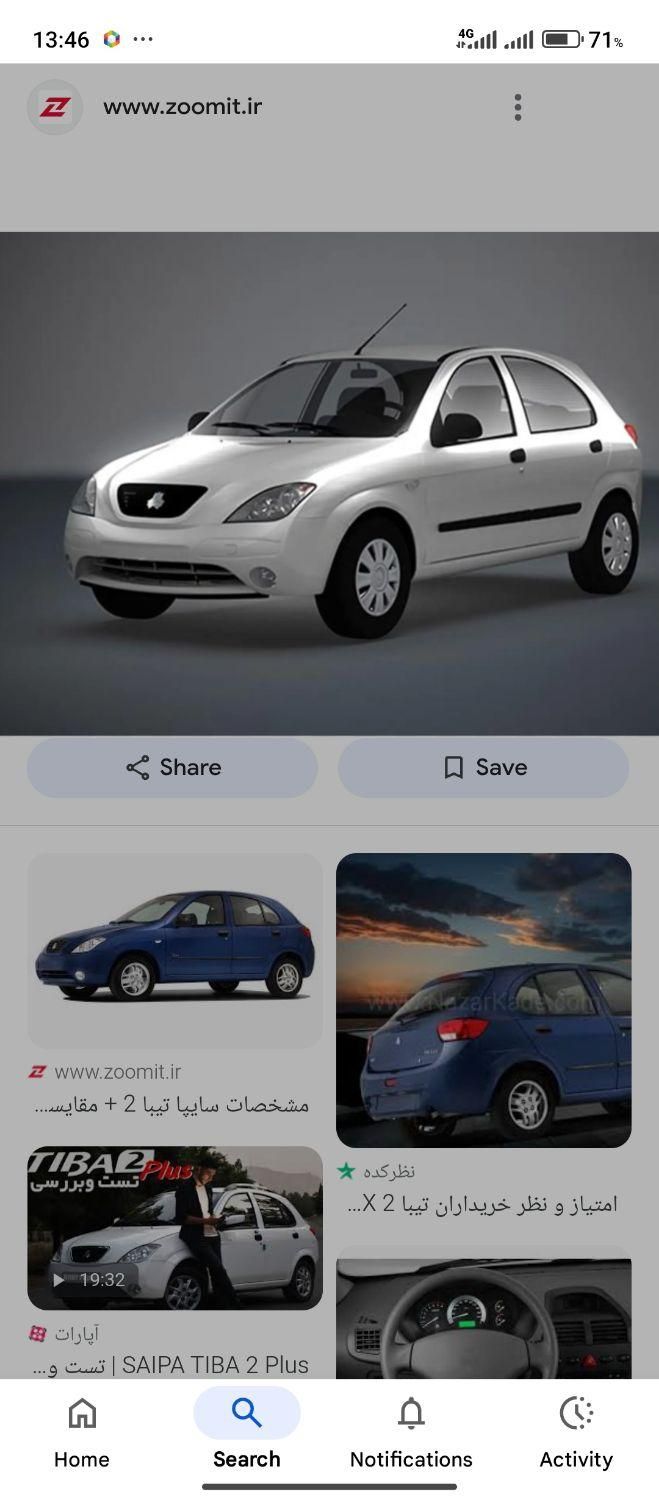Save this image to collections
Image resolution: width=659 pixels, height=1500 pixels.
(484, 767)
